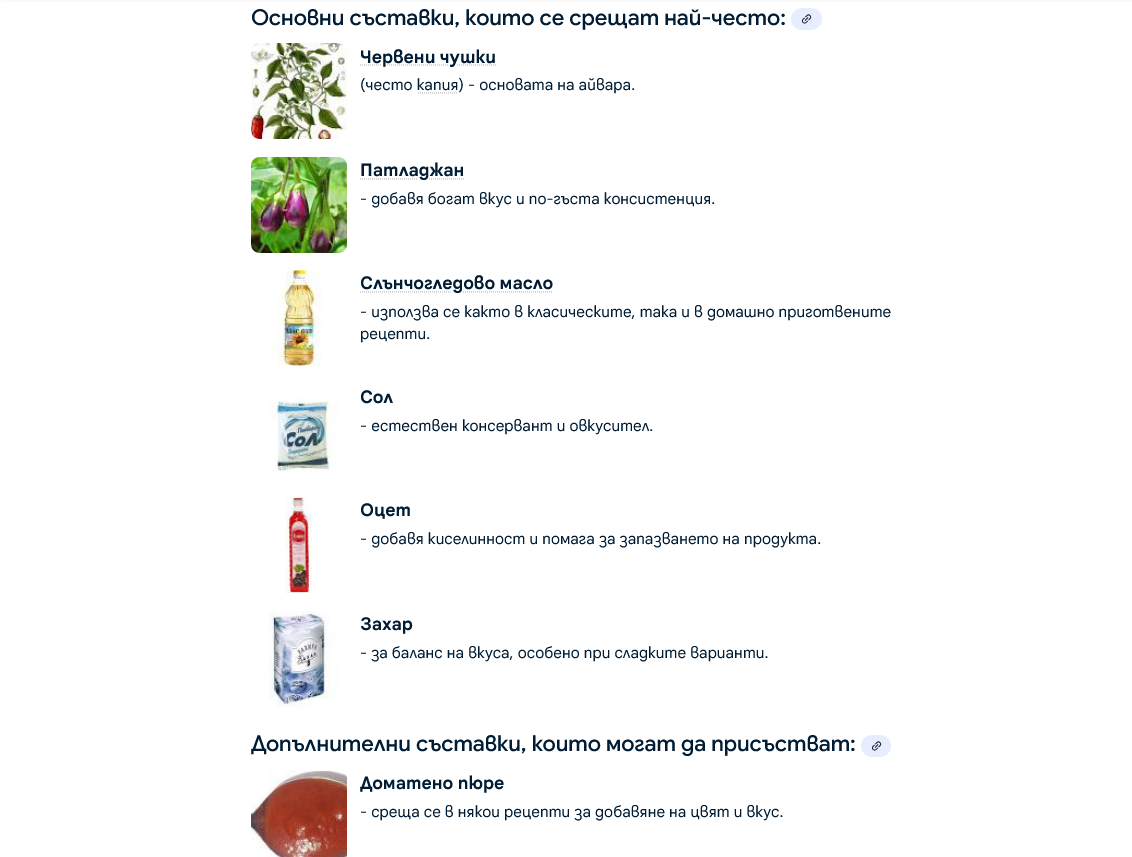Open the Патладжан ingredient link
1132x857 pixels.
click(412, 171)
